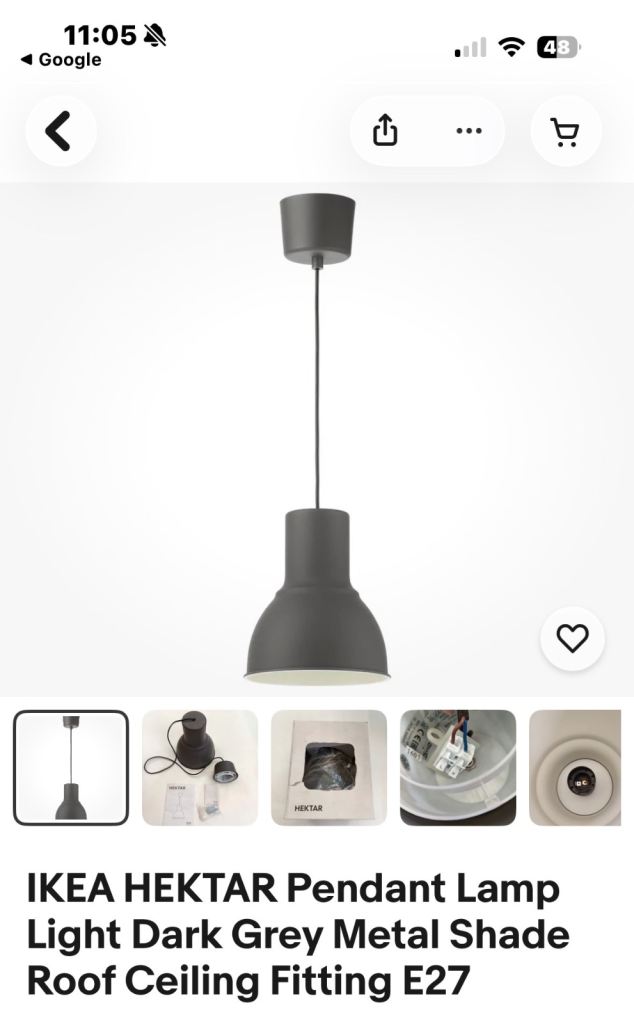Image resolution: width=634 pixels, height=1024 pixels.
Task: View thumbnail of the bulb socket inside
Action: pos(575,767)
